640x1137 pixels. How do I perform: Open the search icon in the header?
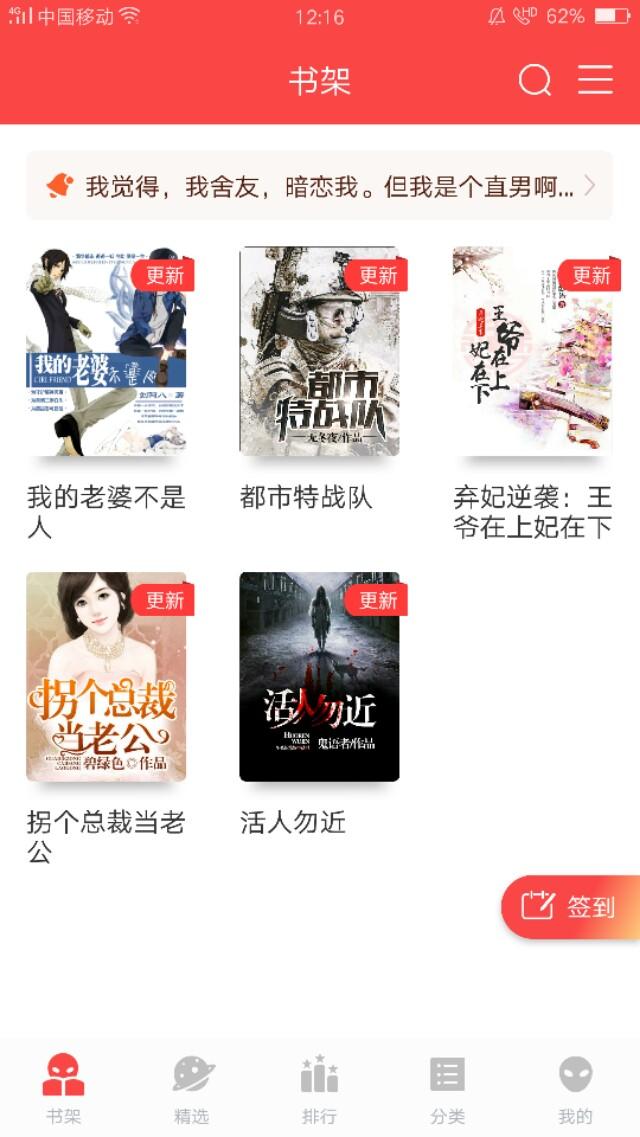(x=535, y=80)
